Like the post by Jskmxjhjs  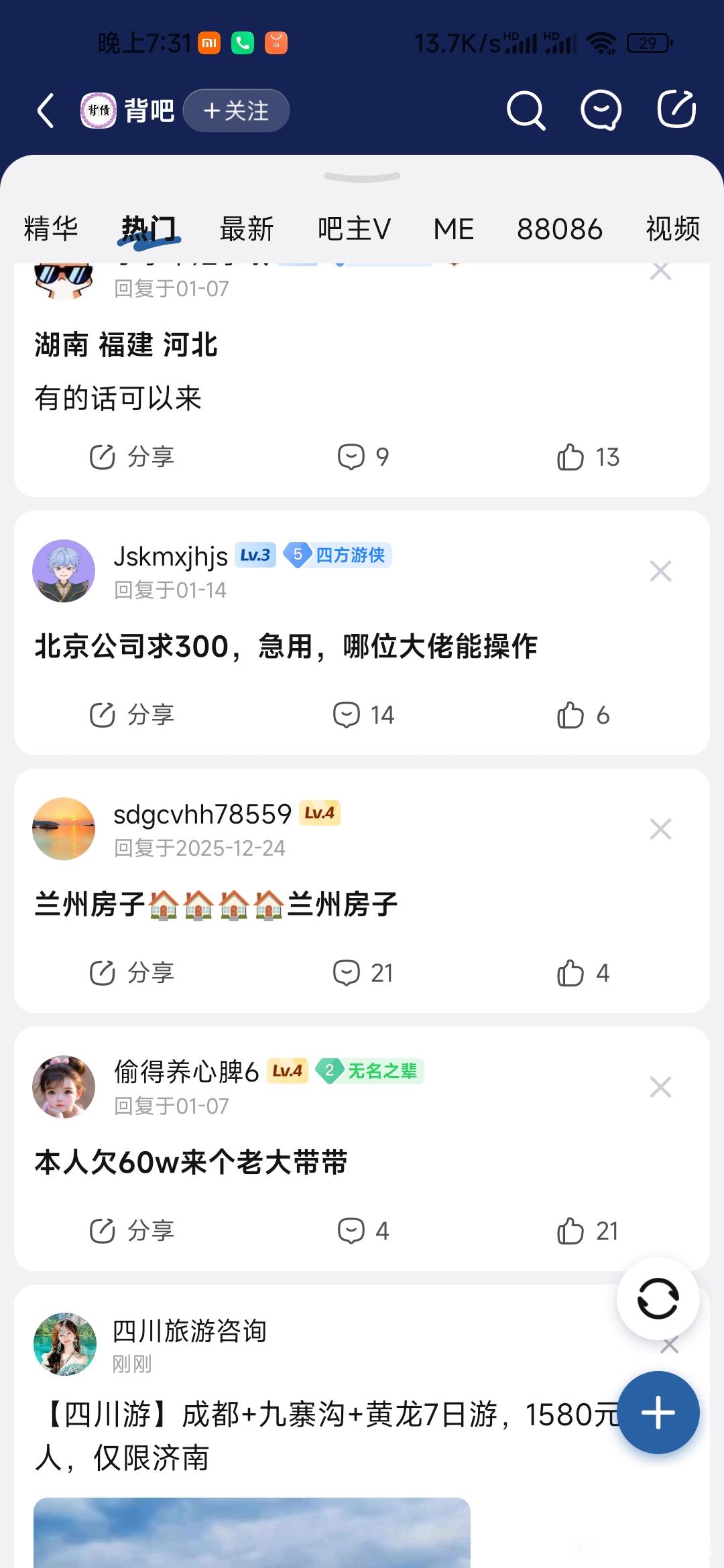[583, 715]
